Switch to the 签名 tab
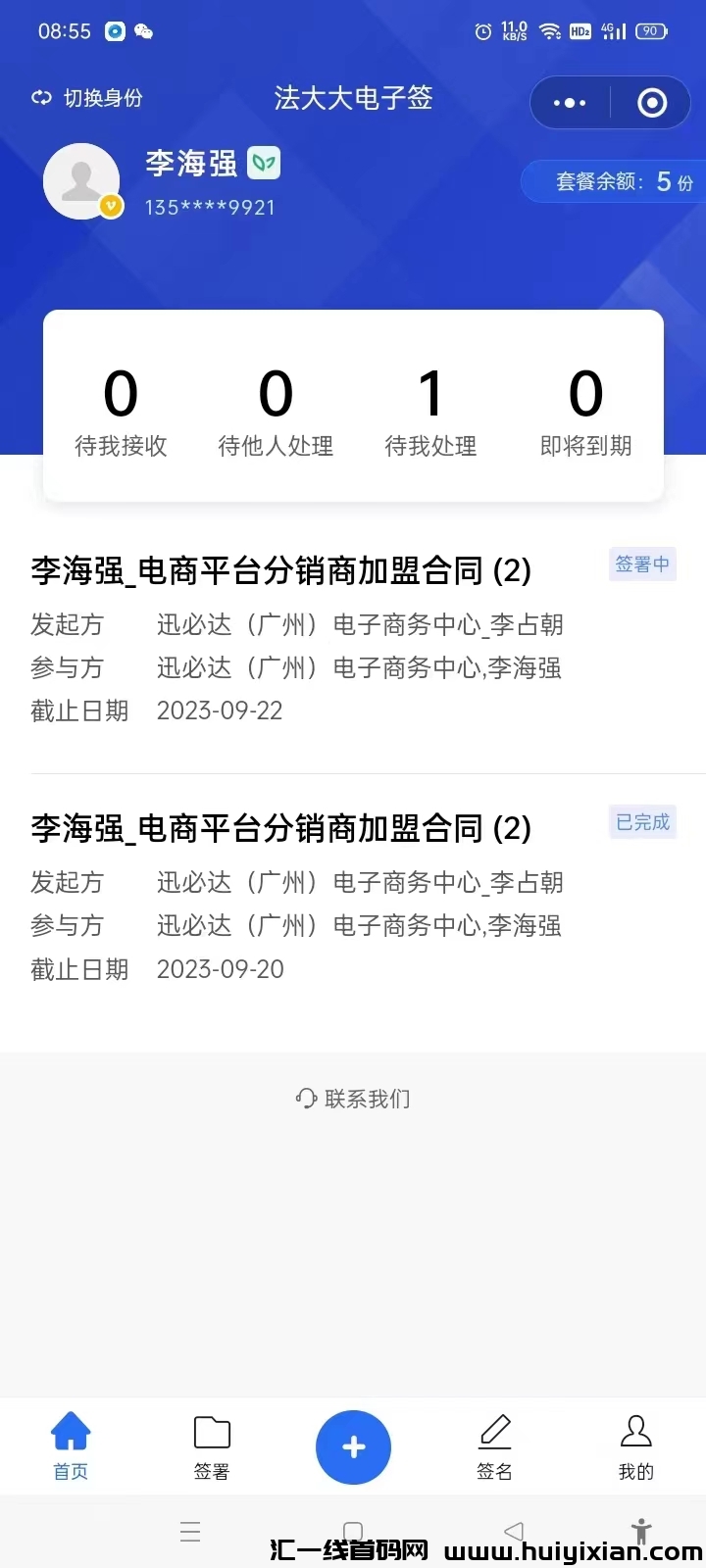This screenshot has width=706, height=1568. tap(494, 1445)
